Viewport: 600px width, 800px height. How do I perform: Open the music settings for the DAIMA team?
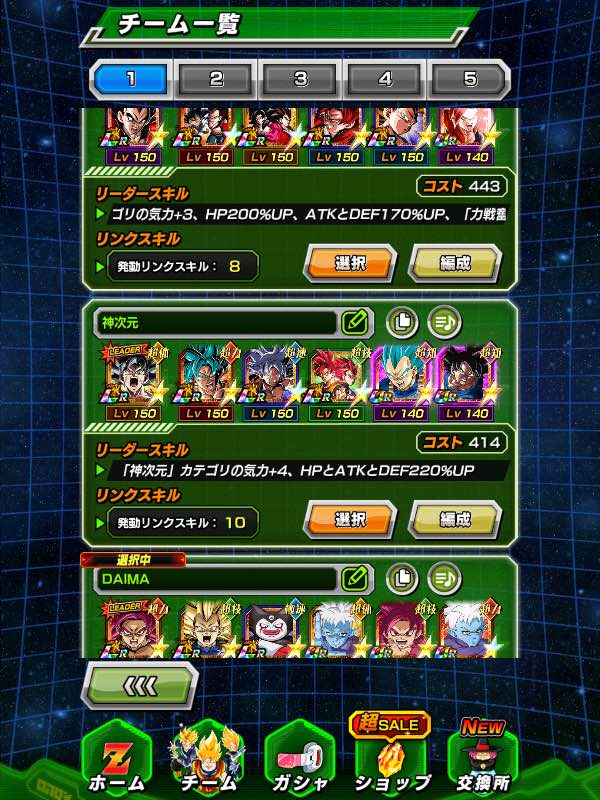[x=444, y=579]
